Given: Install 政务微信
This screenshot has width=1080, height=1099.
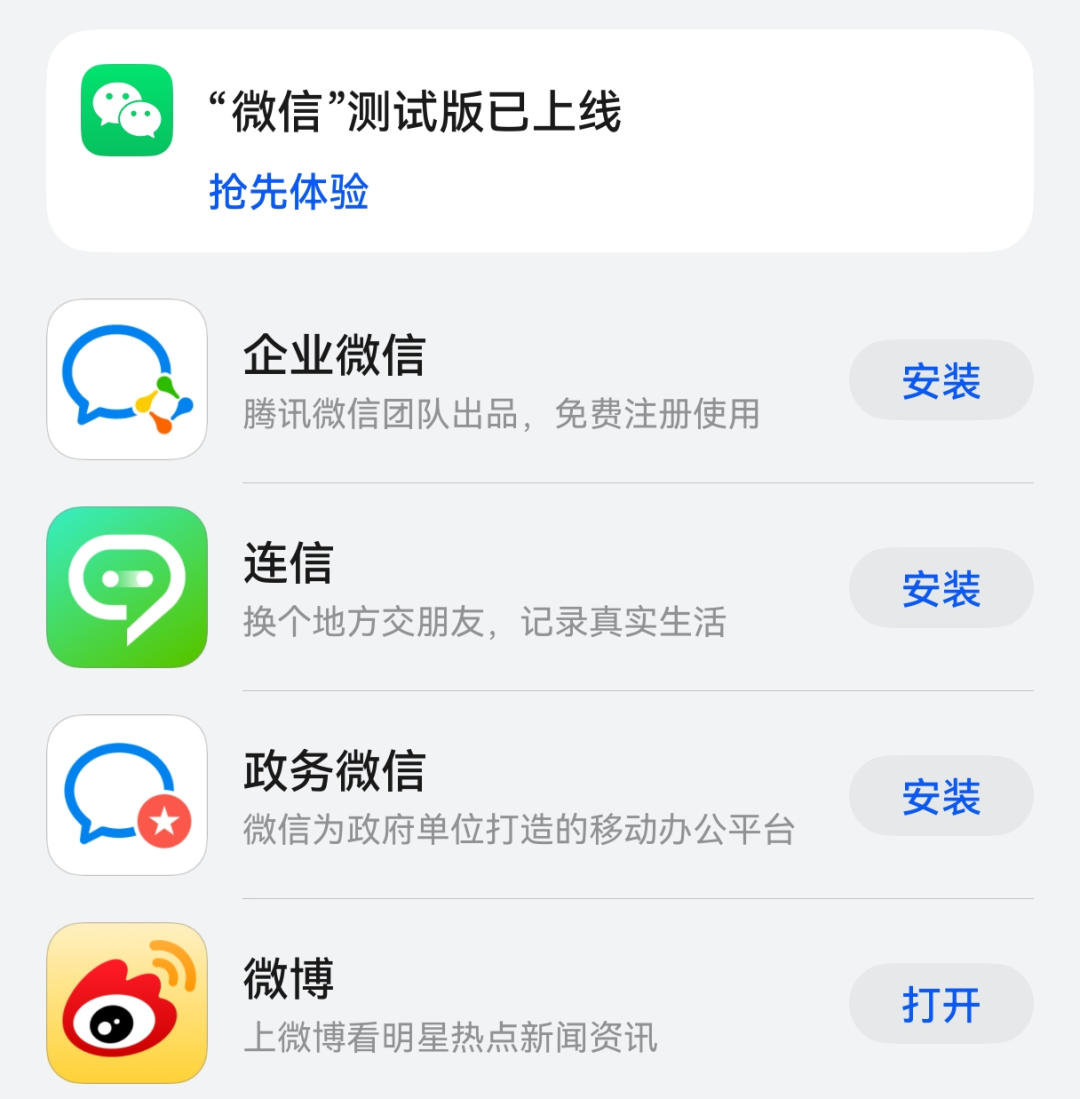Looking at the screenshot, I should coord(941,796).
